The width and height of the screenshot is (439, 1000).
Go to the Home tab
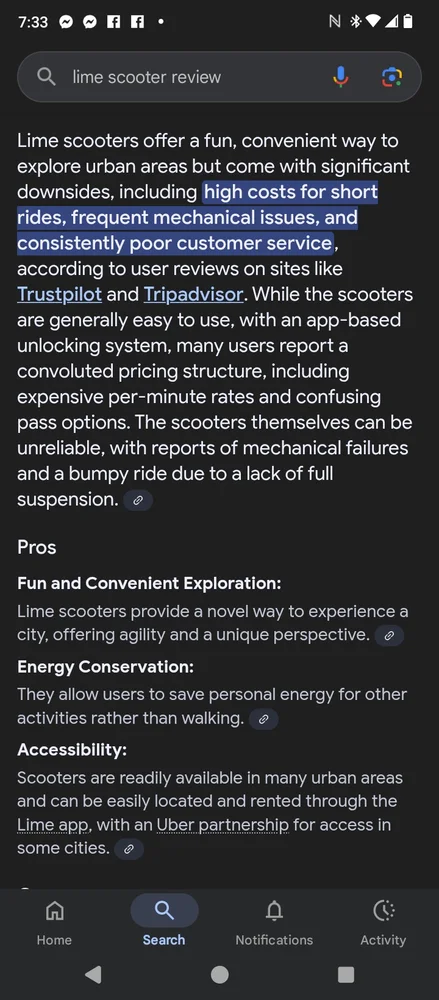(x=54, y=922)
